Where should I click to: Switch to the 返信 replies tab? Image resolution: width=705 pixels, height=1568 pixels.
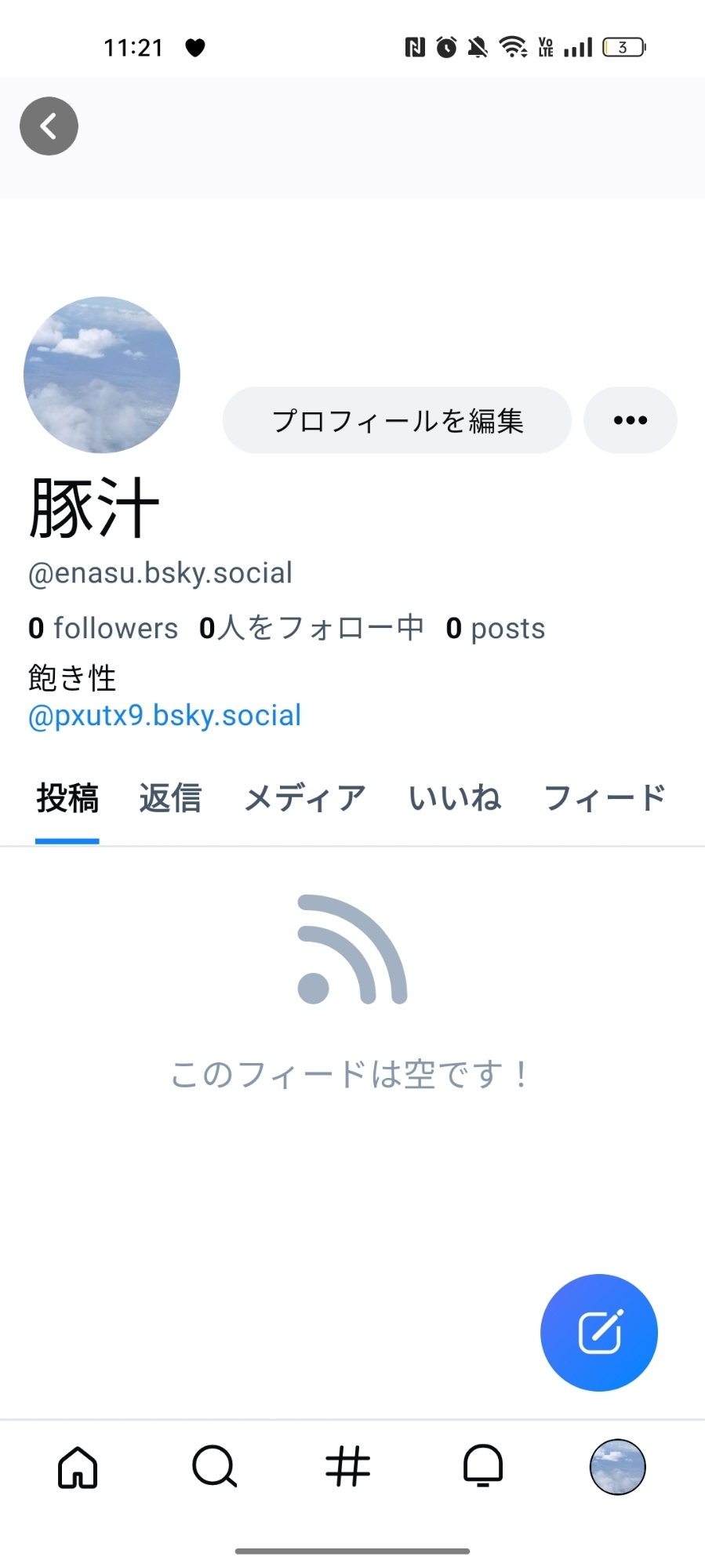(170, 799)
